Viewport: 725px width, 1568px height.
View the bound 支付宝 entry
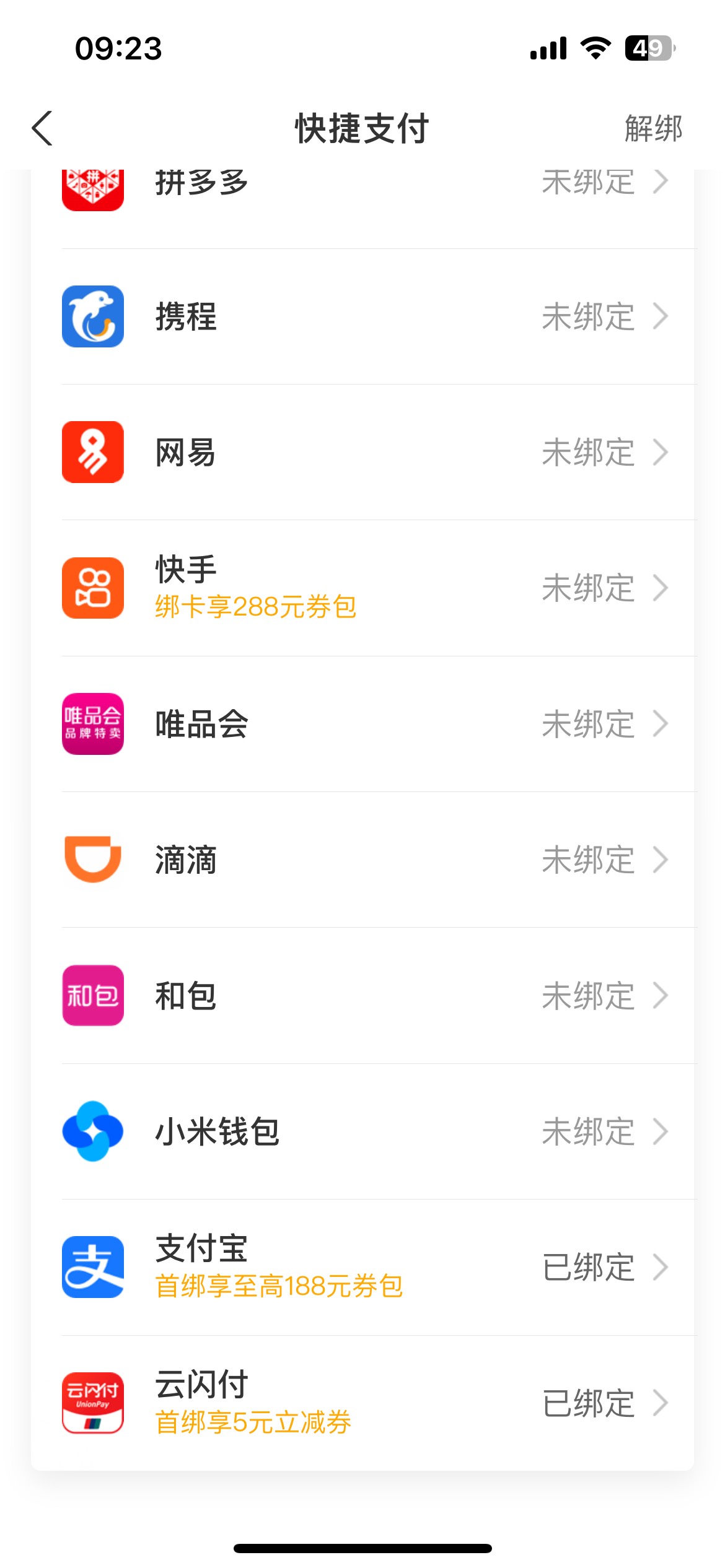coord(362,1268)
